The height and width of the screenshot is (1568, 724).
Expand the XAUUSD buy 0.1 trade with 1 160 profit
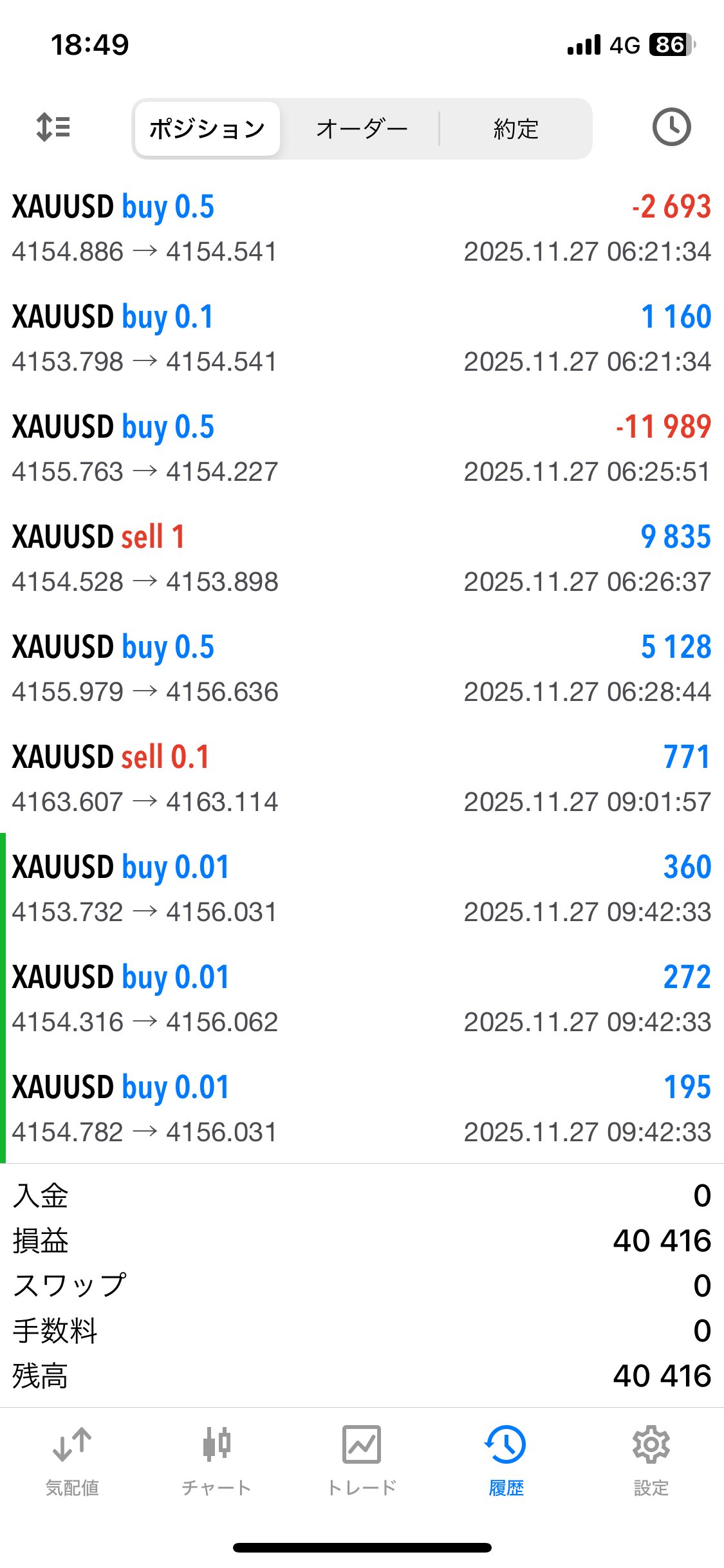click(362, 339)
